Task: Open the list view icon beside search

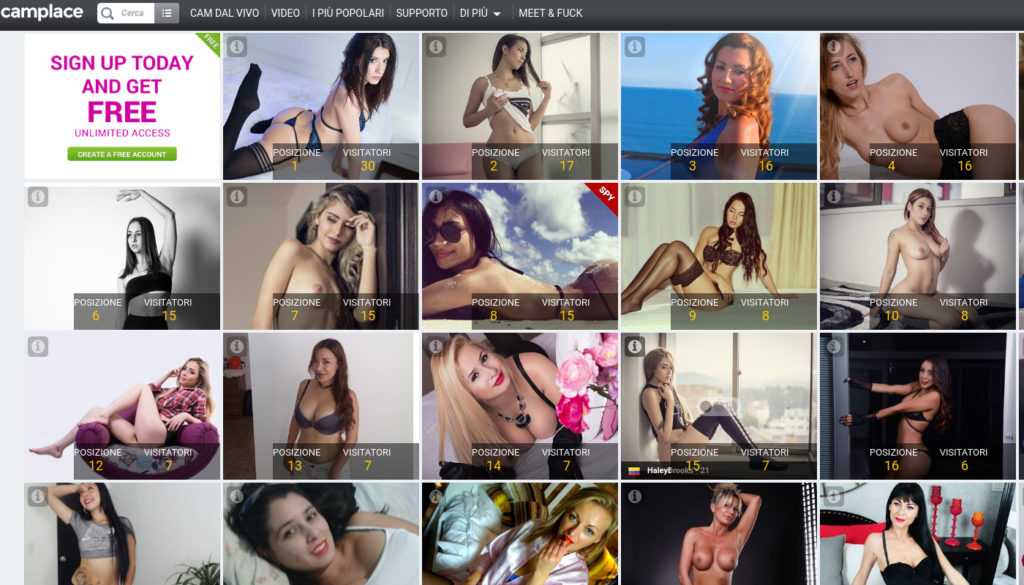Action: coord(167,13)
